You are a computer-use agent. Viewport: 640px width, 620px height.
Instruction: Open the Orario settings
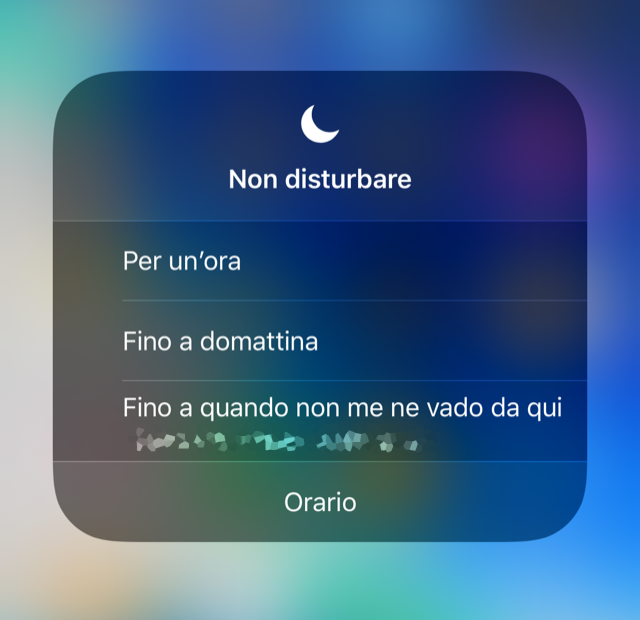pyautogui.click(x=320, y=501)
